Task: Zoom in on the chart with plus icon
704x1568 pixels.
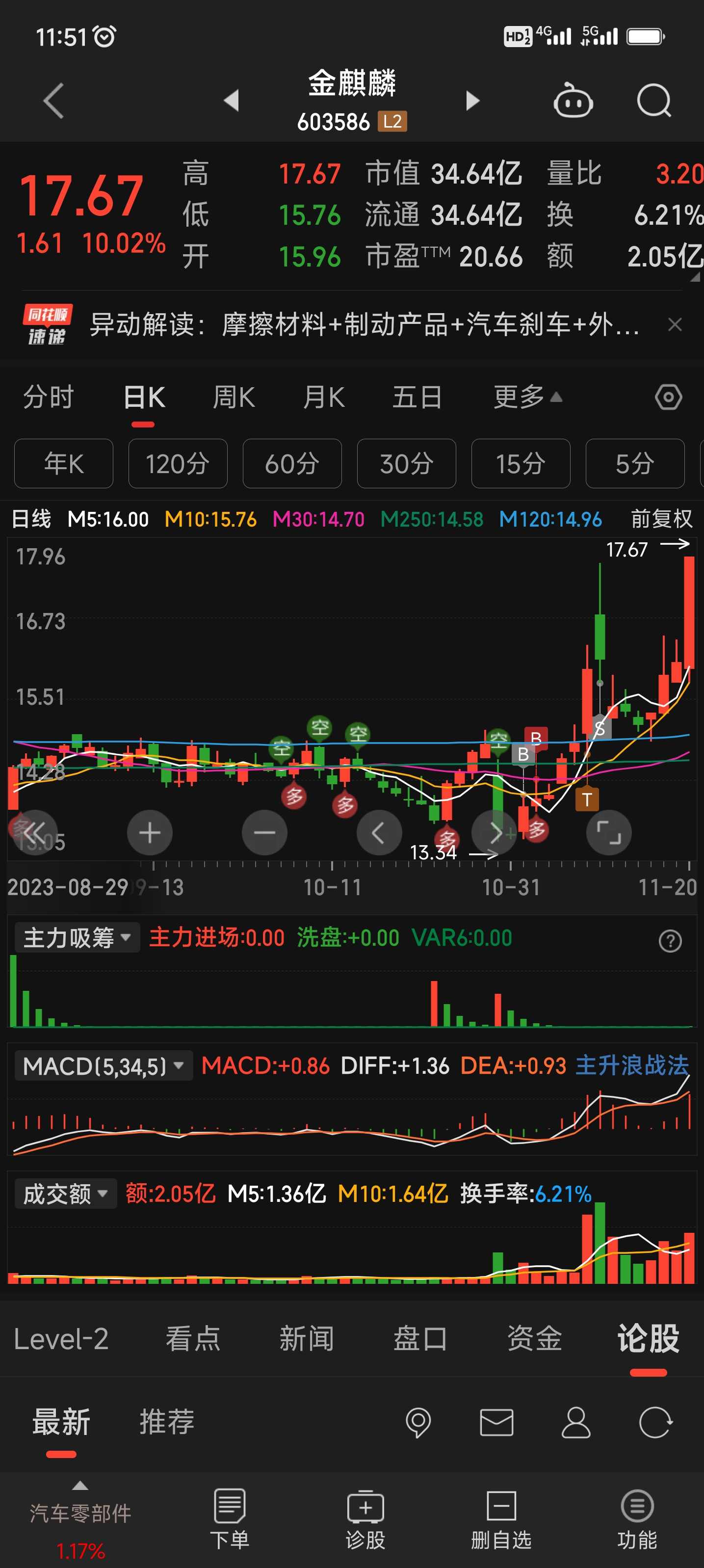Action: pos(150,833)
